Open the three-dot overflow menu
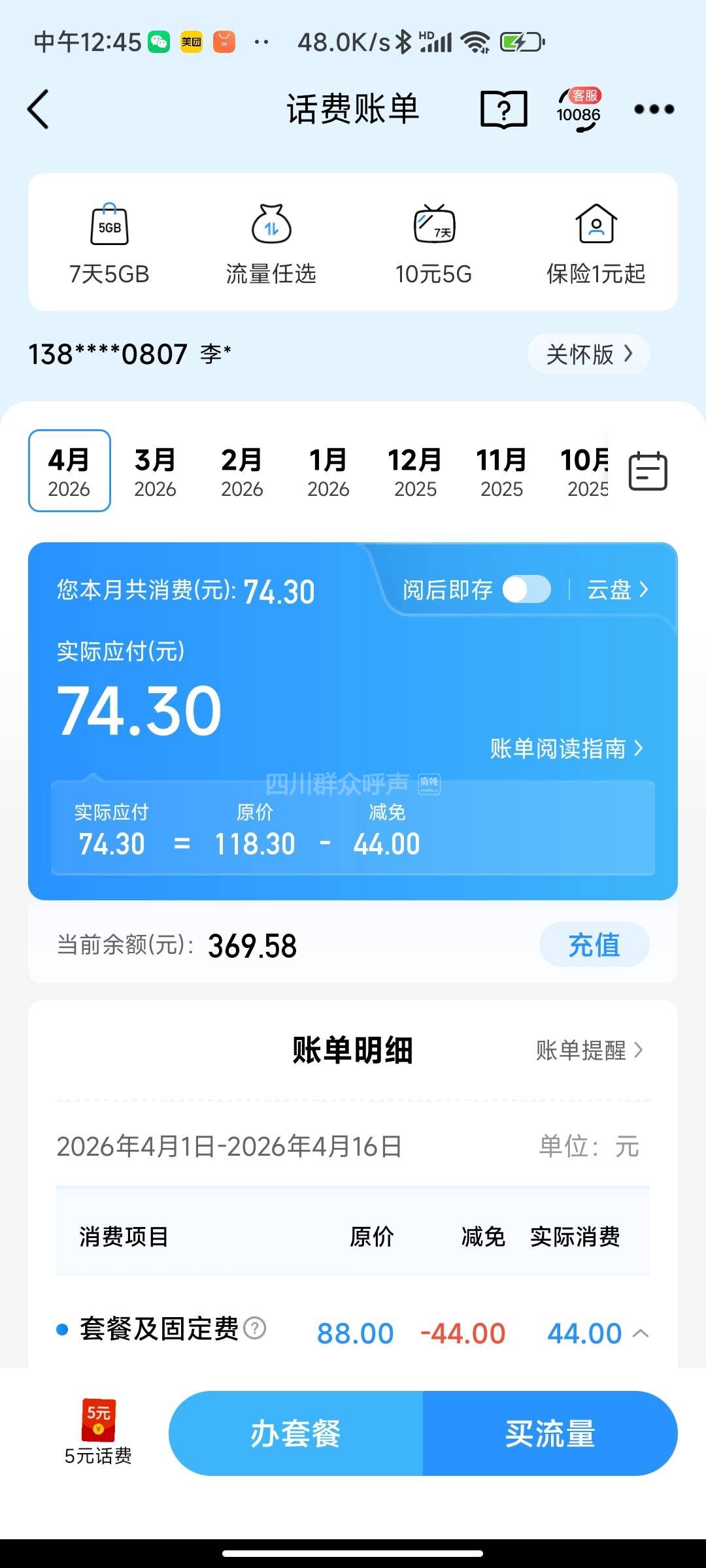 [x=654, y=109]
